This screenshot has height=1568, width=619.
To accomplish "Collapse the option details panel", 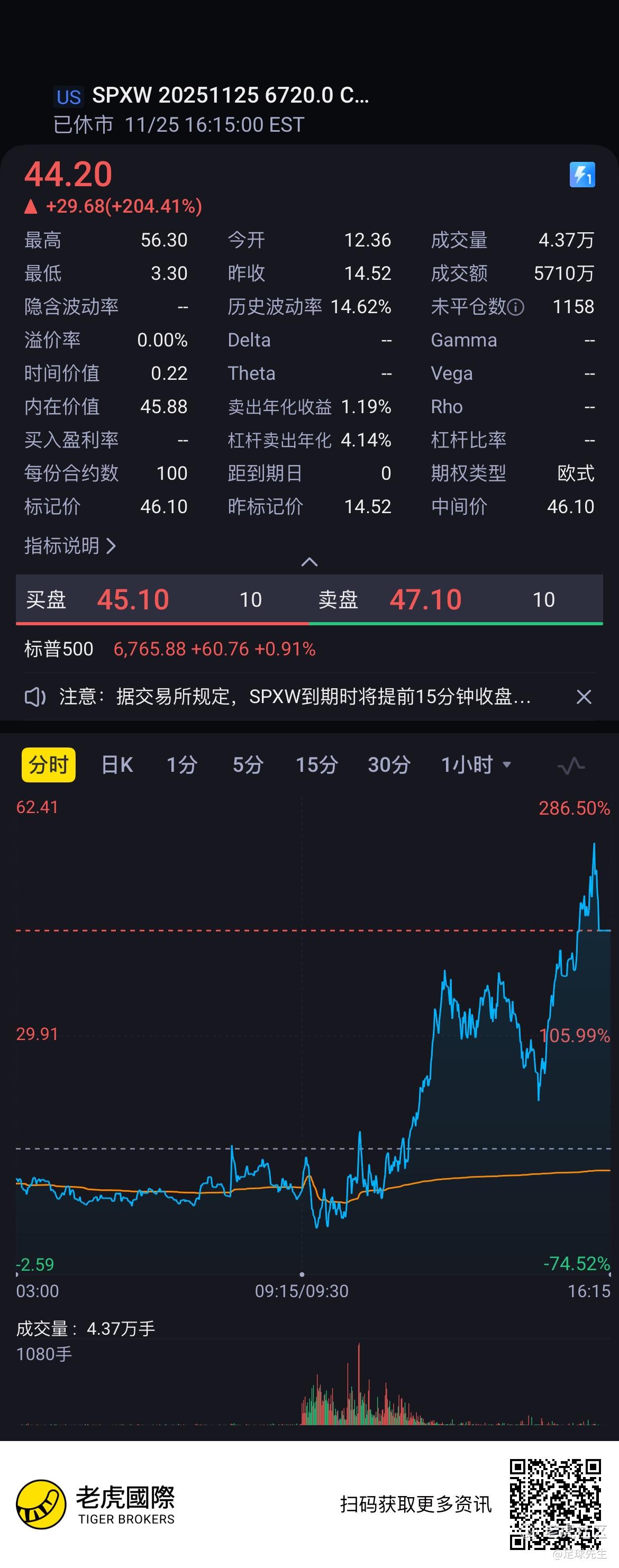I will tap(309, 562).
